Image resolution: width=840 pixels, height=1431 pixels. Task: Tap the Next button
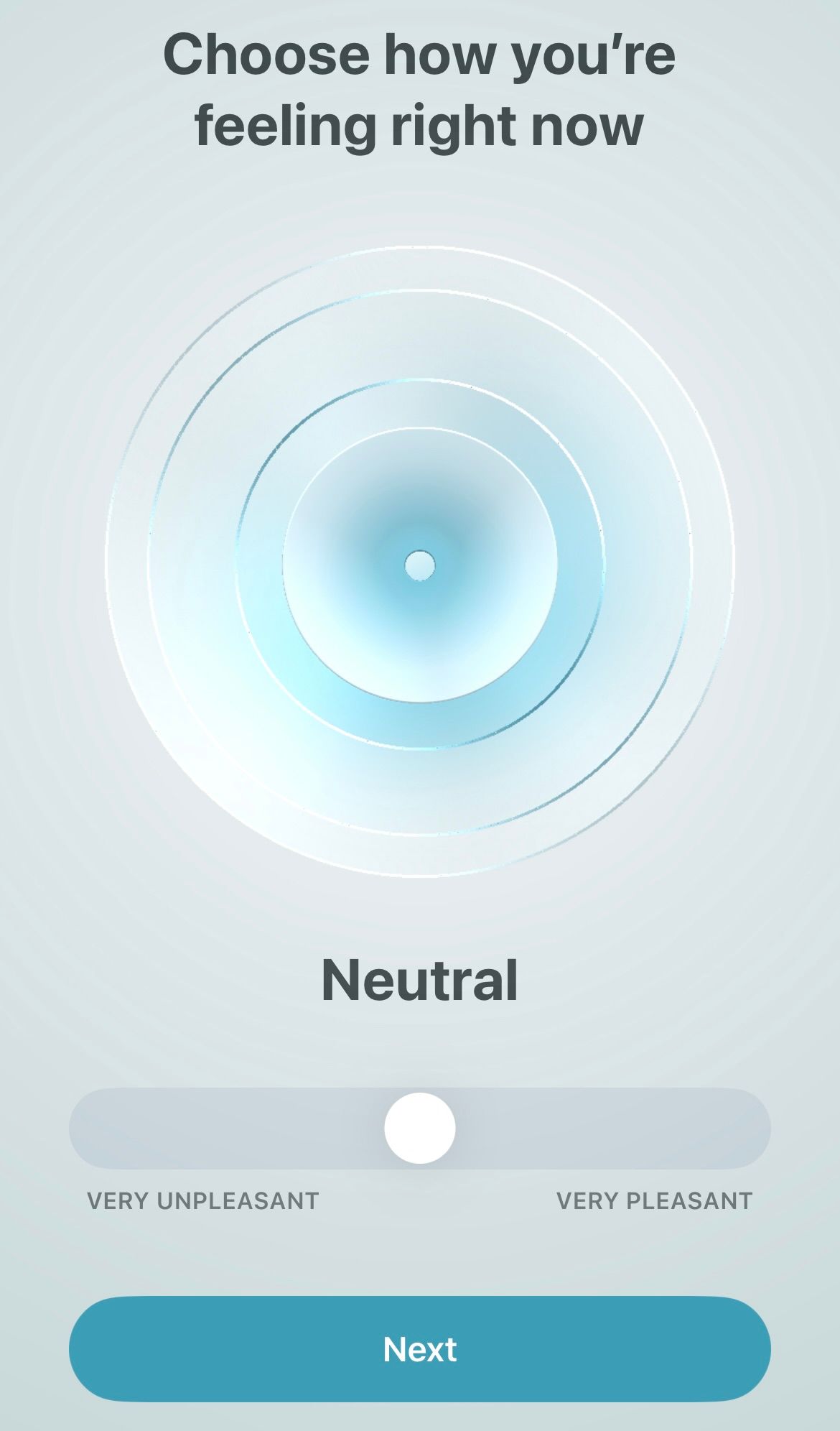coord(419,1349)
